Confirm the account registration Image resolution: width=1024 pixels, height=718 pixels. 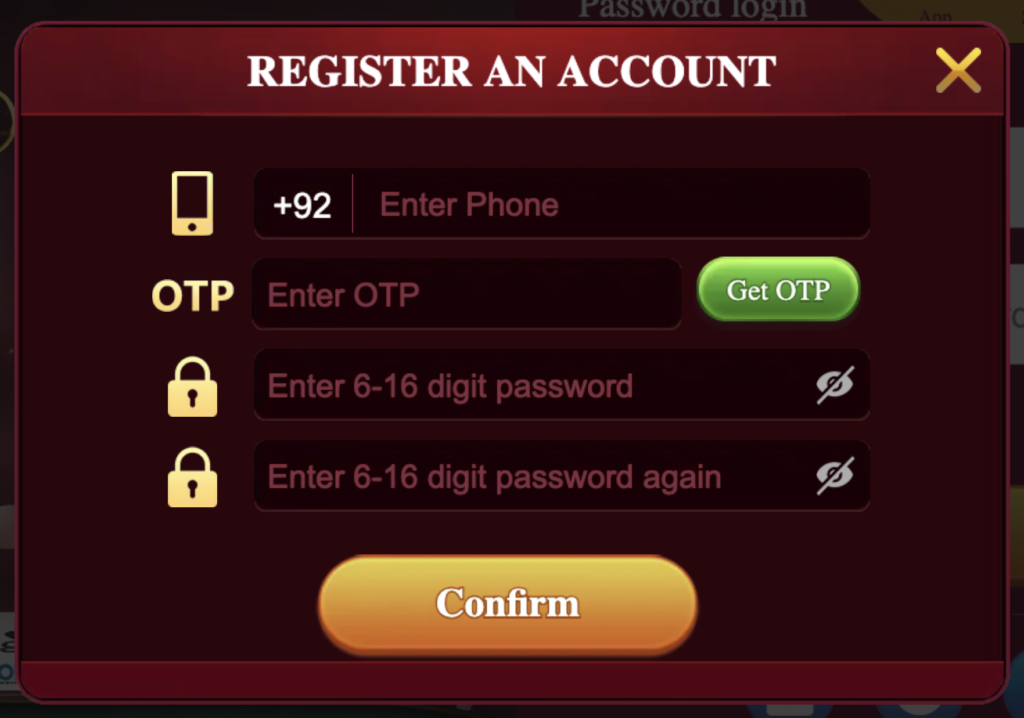click(508, 603)
